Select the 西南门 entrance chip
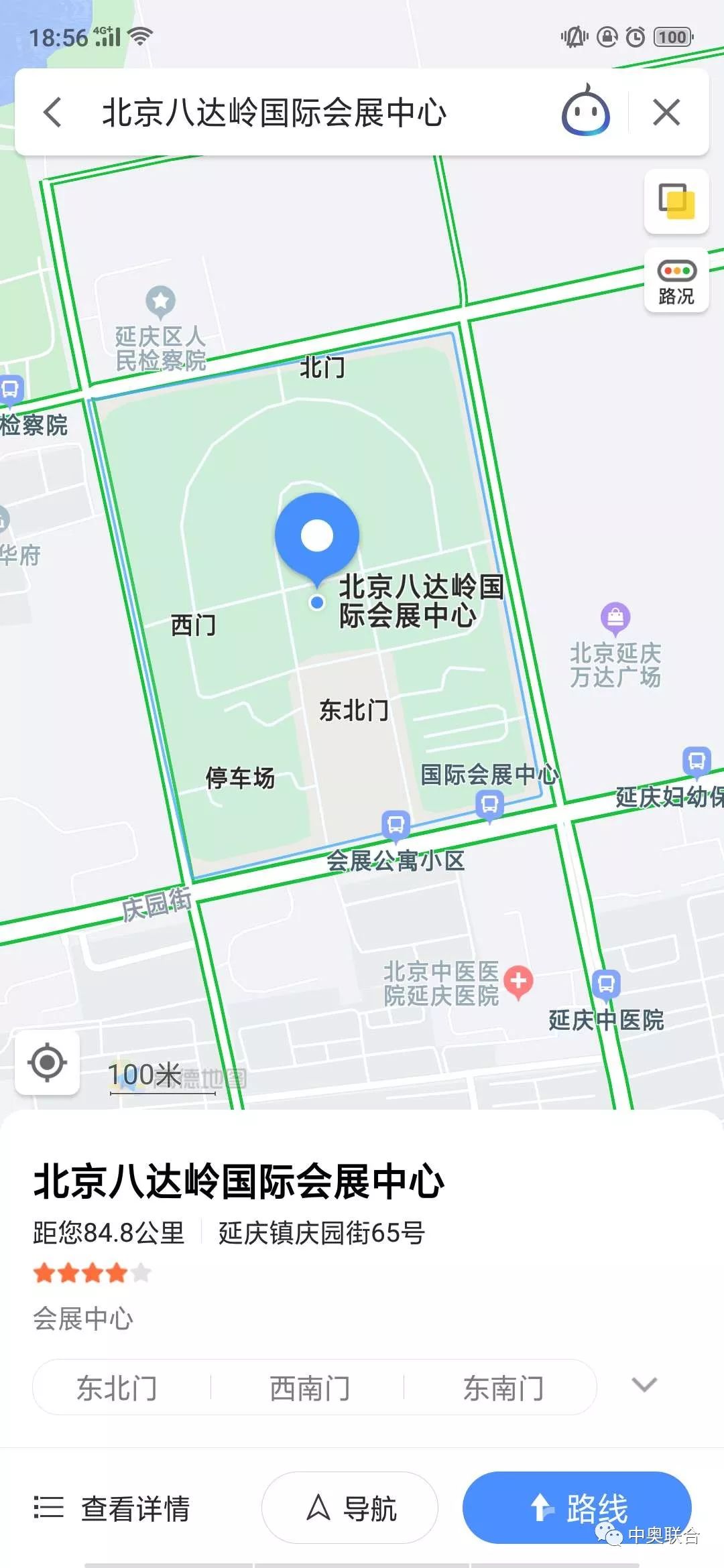The width and height of the screenshot is (724, 1568). pyautogui.click(x=310, y=1387)
